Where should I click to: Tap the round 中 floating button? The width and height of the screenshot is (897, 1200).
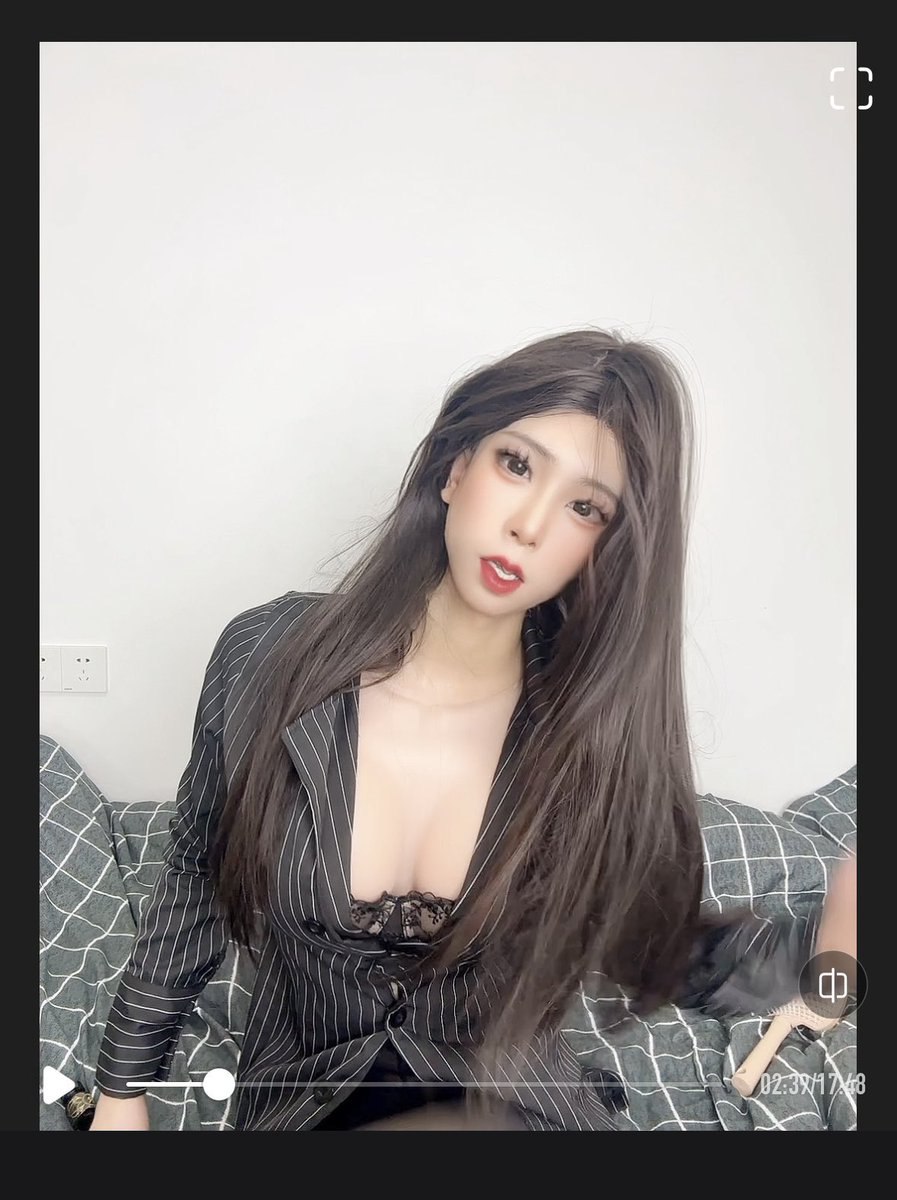coord(833,985)
